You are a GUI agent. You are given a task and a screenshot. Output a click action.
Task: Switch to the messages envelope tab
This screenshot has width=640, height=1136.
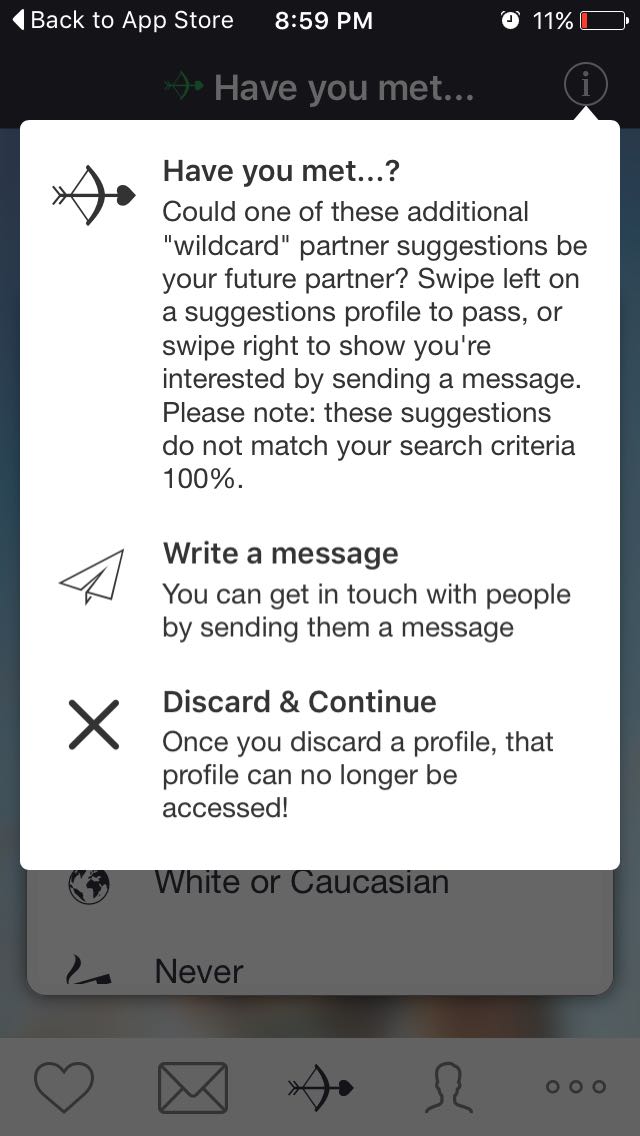(192, 1086)
